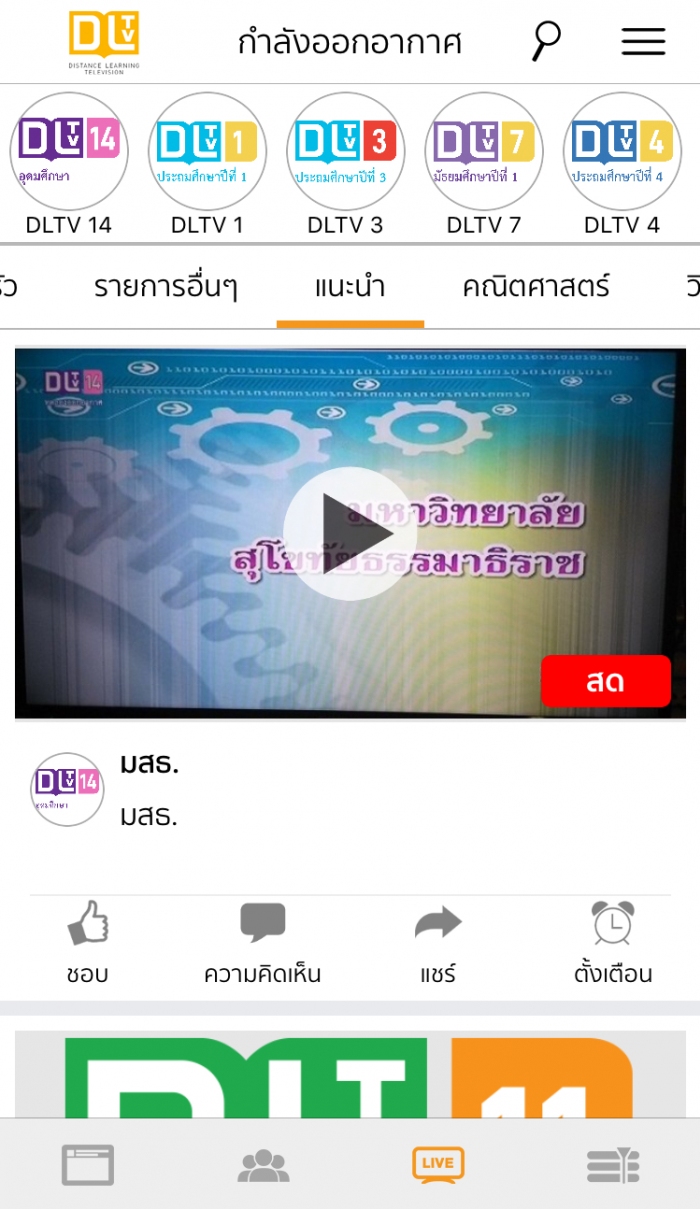Open the search magnifier icon

[x=546, y=41]
